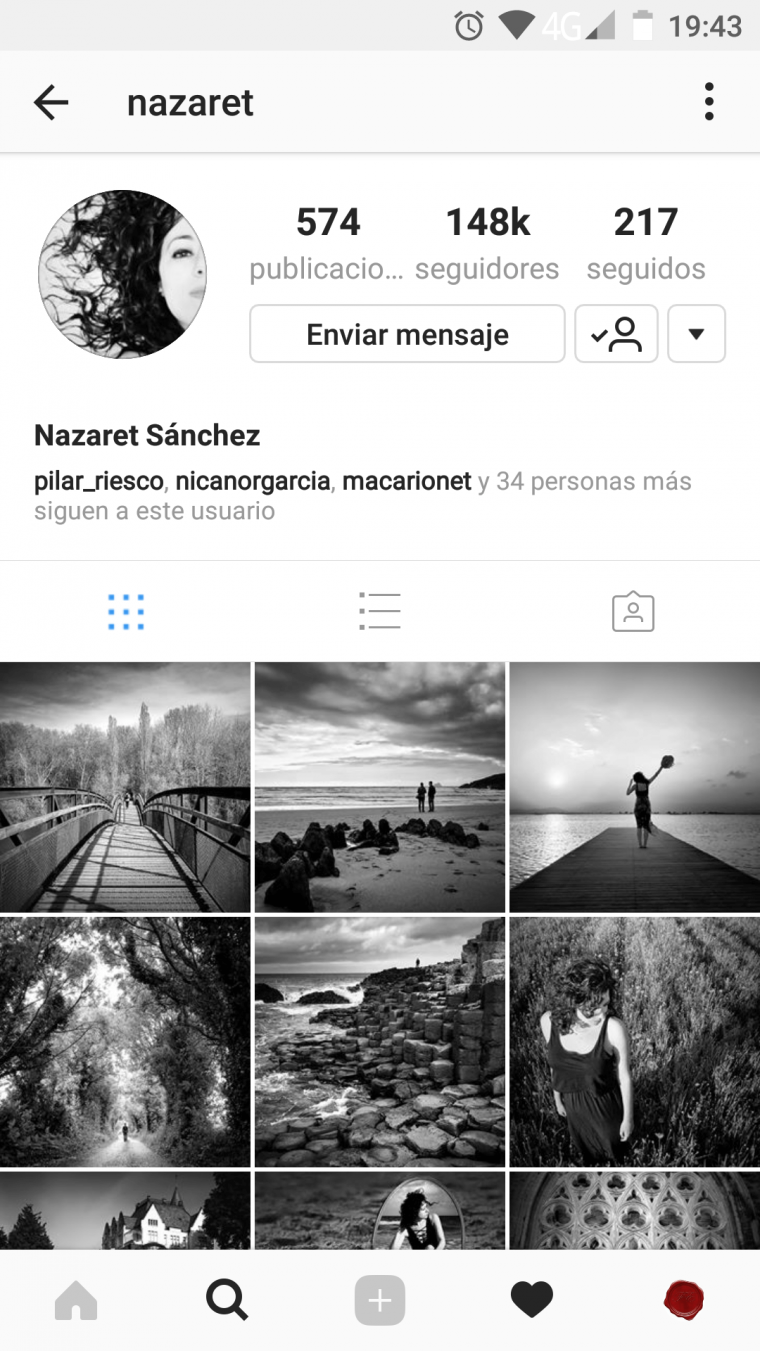Open the basalt columns coast photo
Viewport: 760px width, 1351px height.
(x=380, y=1042)
